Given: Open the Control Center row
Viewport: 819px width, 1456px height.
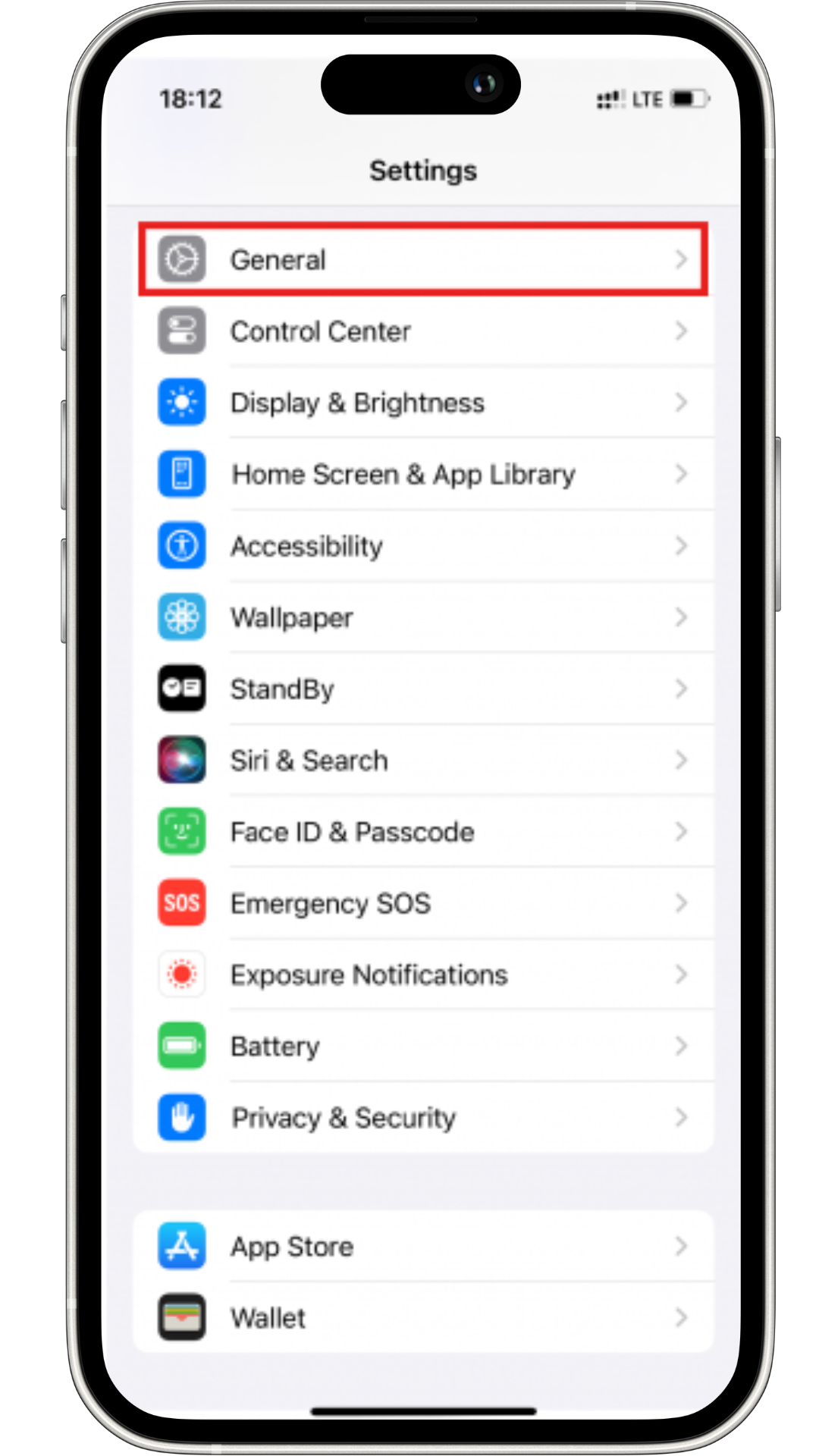Looking at the screenshot, I should pyautogui.click(x=423, y=331).
